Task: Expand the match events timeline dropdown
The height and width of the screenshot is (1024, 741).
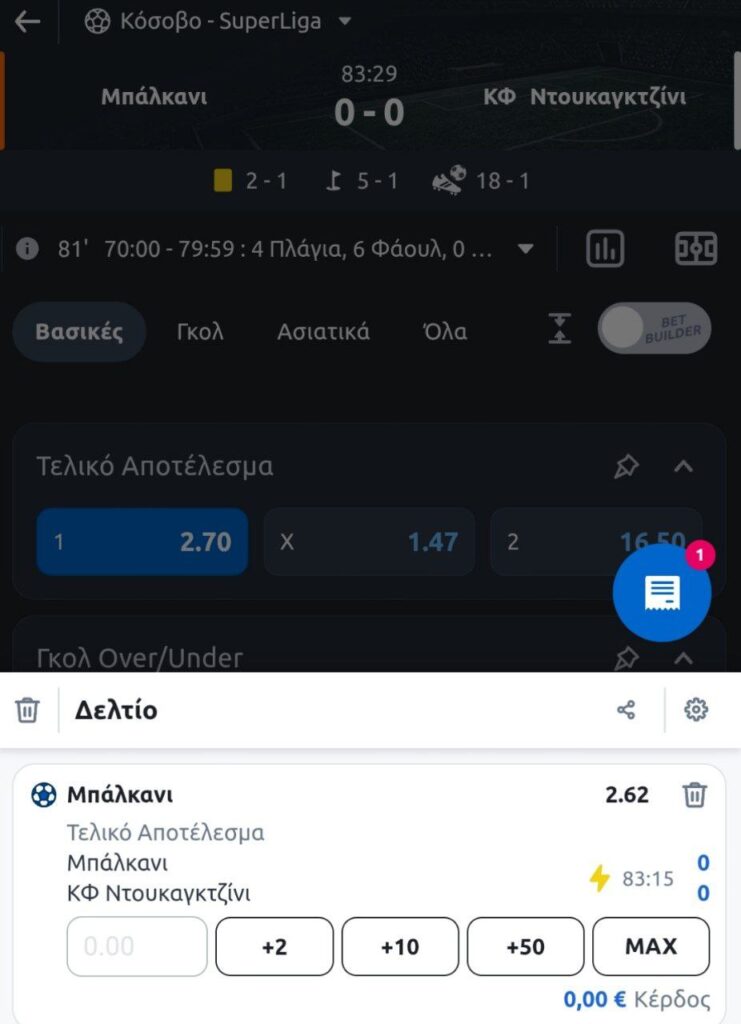Action: [x=526, y=249]
